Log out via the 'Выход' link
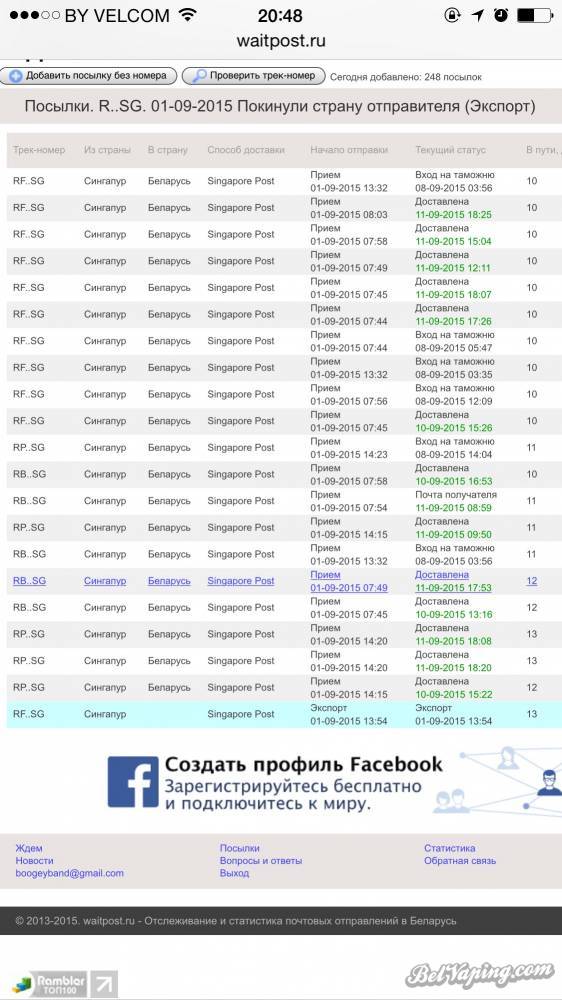Viewport: 562px width, 1000px height. [234, 873]
